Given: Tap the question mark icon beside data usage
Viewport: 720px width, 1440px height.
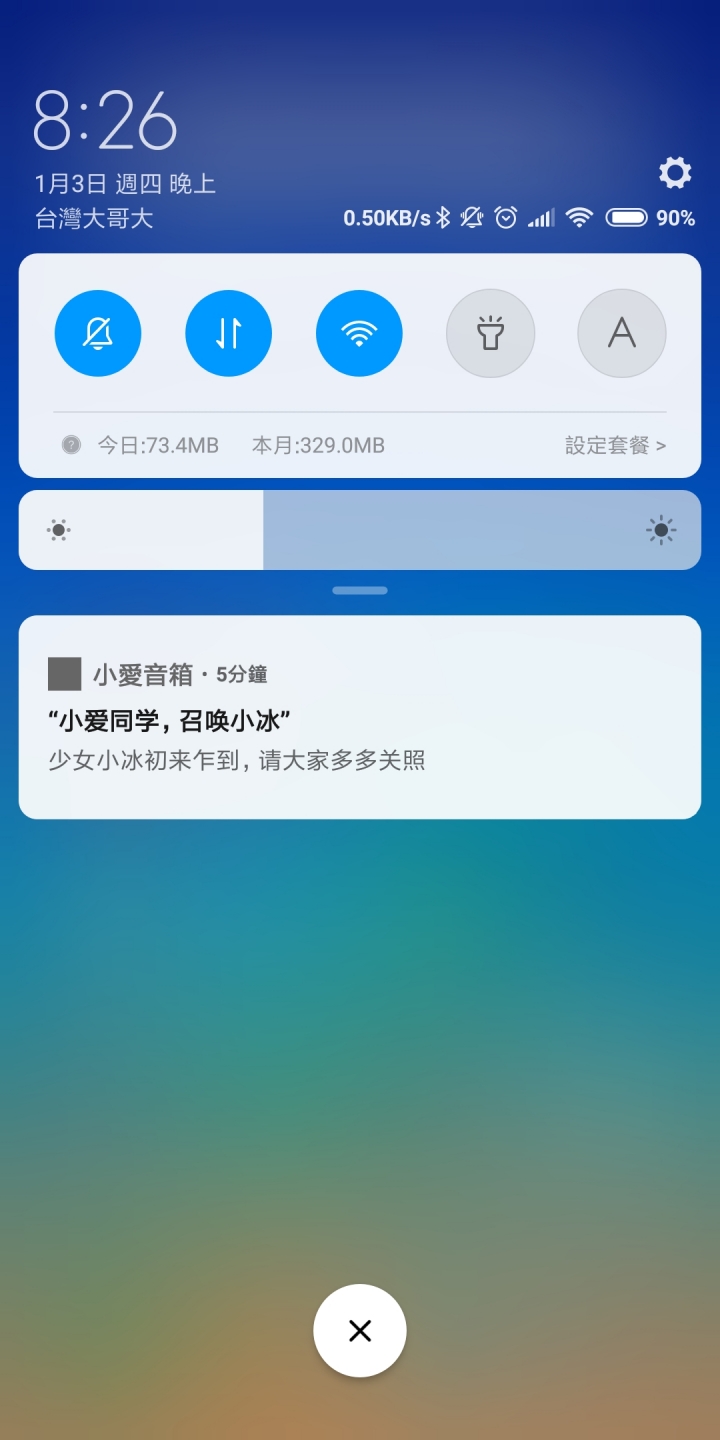Looking at the screenshot, I should click(x=71, y=445).
